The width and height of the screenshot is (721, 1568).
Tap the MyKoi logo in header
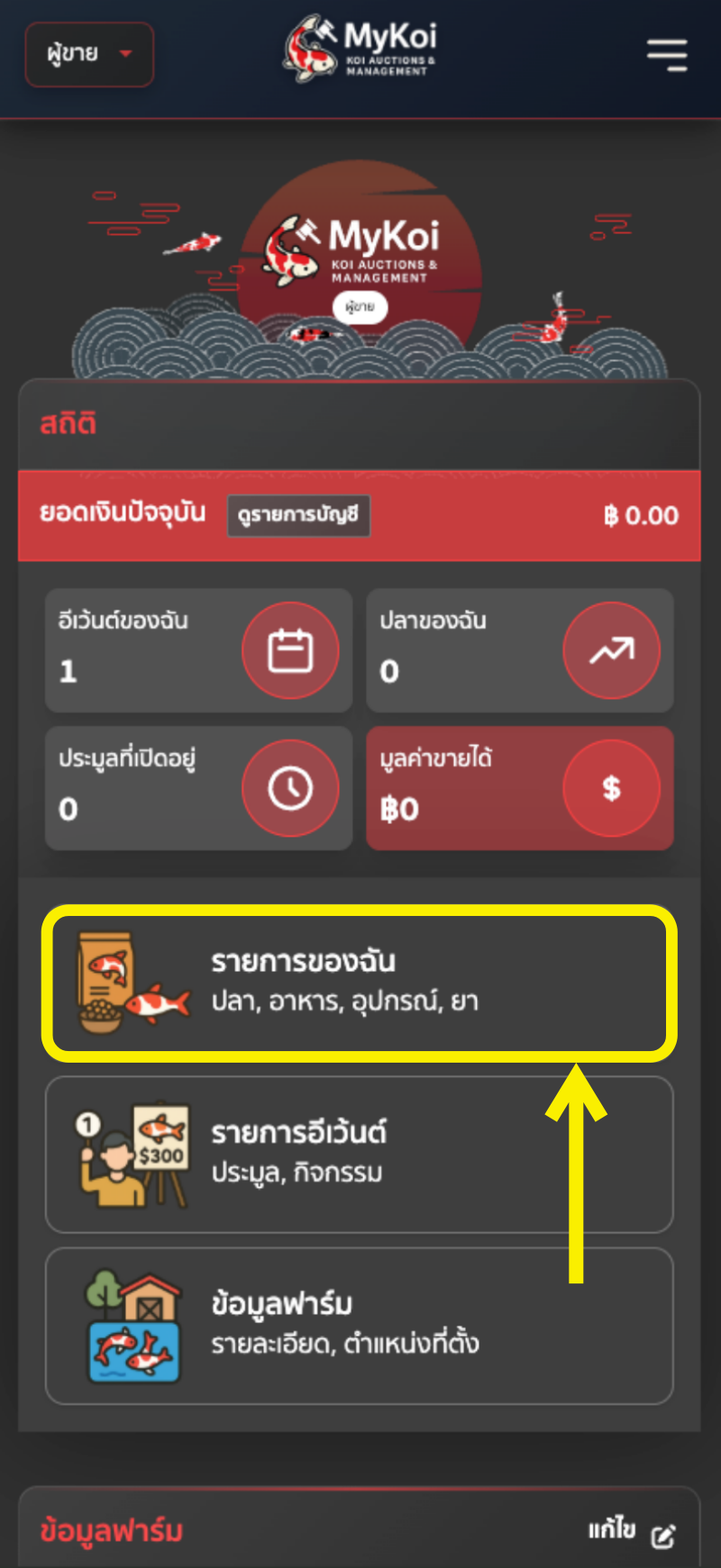360,49
